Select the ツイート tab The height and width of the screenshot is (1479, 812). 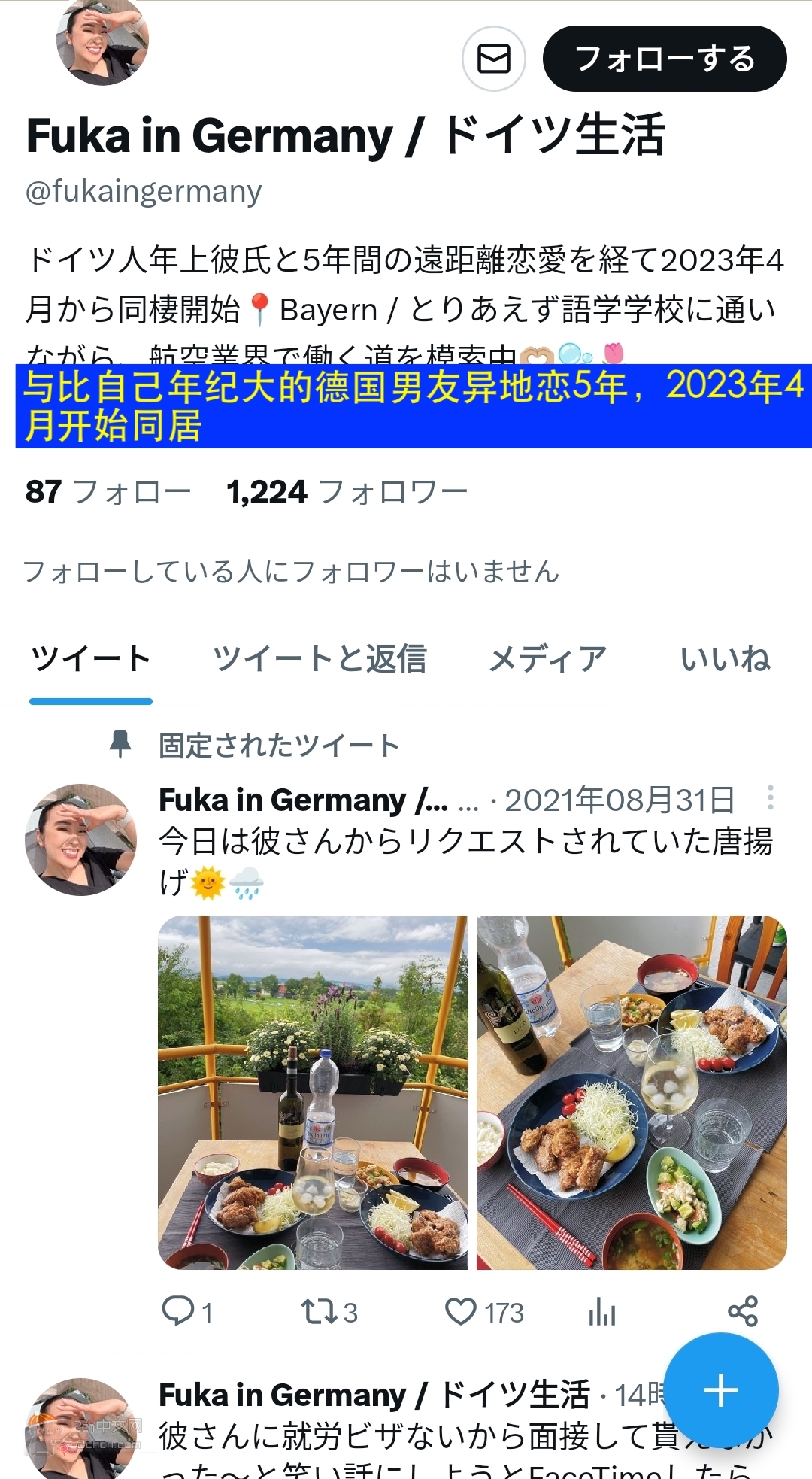click(x=91, y=659)
